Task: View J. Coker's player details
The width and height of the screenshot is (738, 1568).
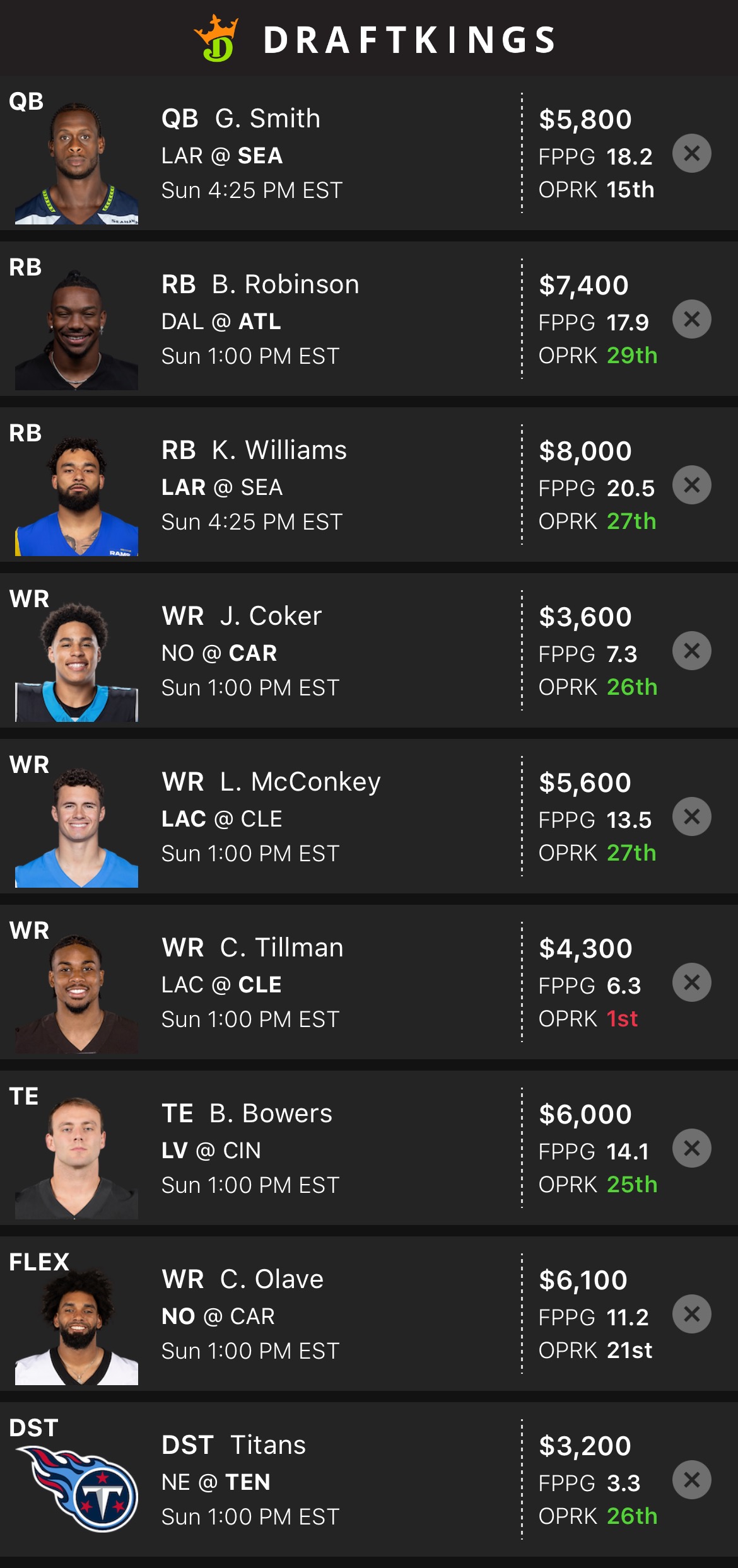Action: 271,616
